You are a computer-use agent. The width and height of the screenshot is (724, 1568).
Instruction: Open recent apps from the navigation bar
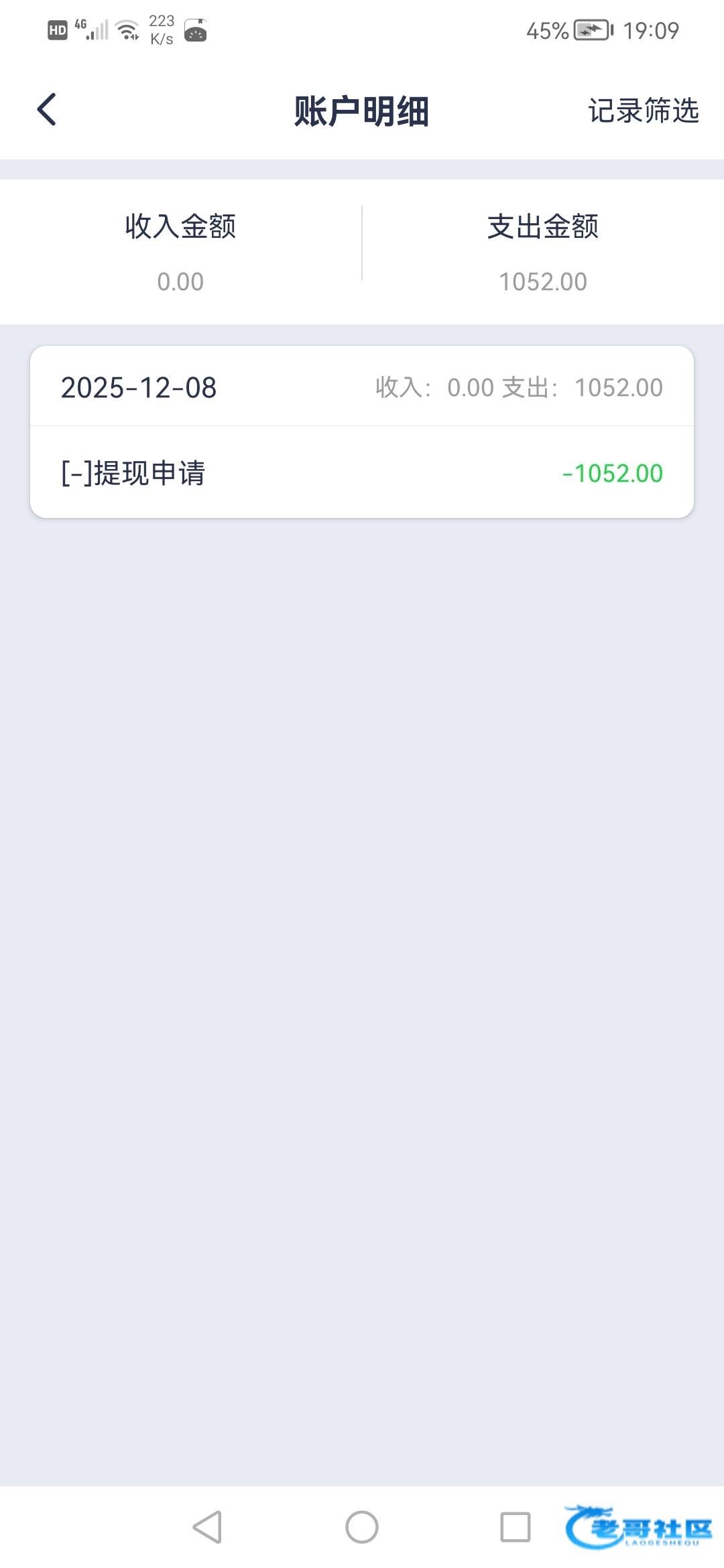tap(516, 1527)
